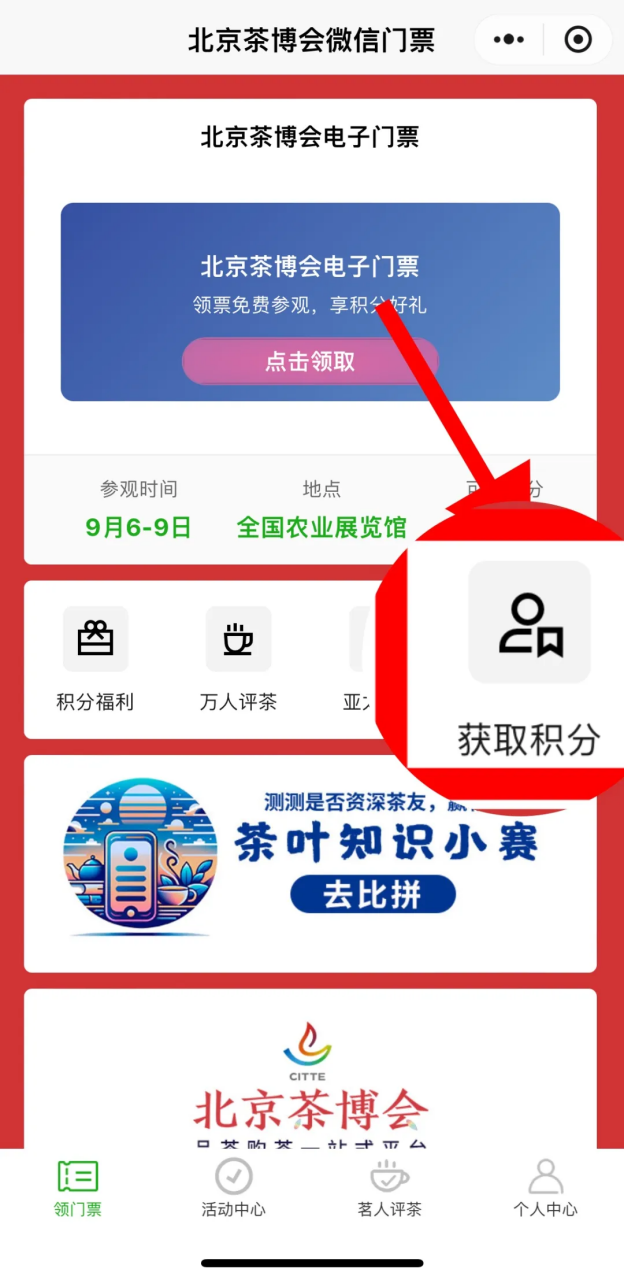
Task: Switch to the 个人中心 tab
Action: 545,1188
